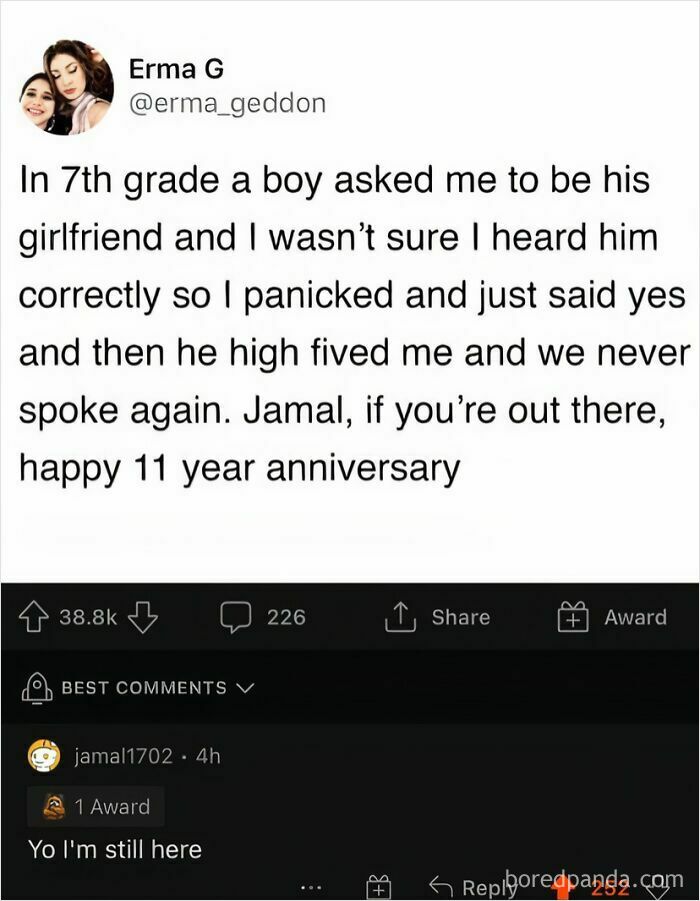Share this post
Image resolution: width=700 pixels, height=901 pixels.
pos(438,618)
